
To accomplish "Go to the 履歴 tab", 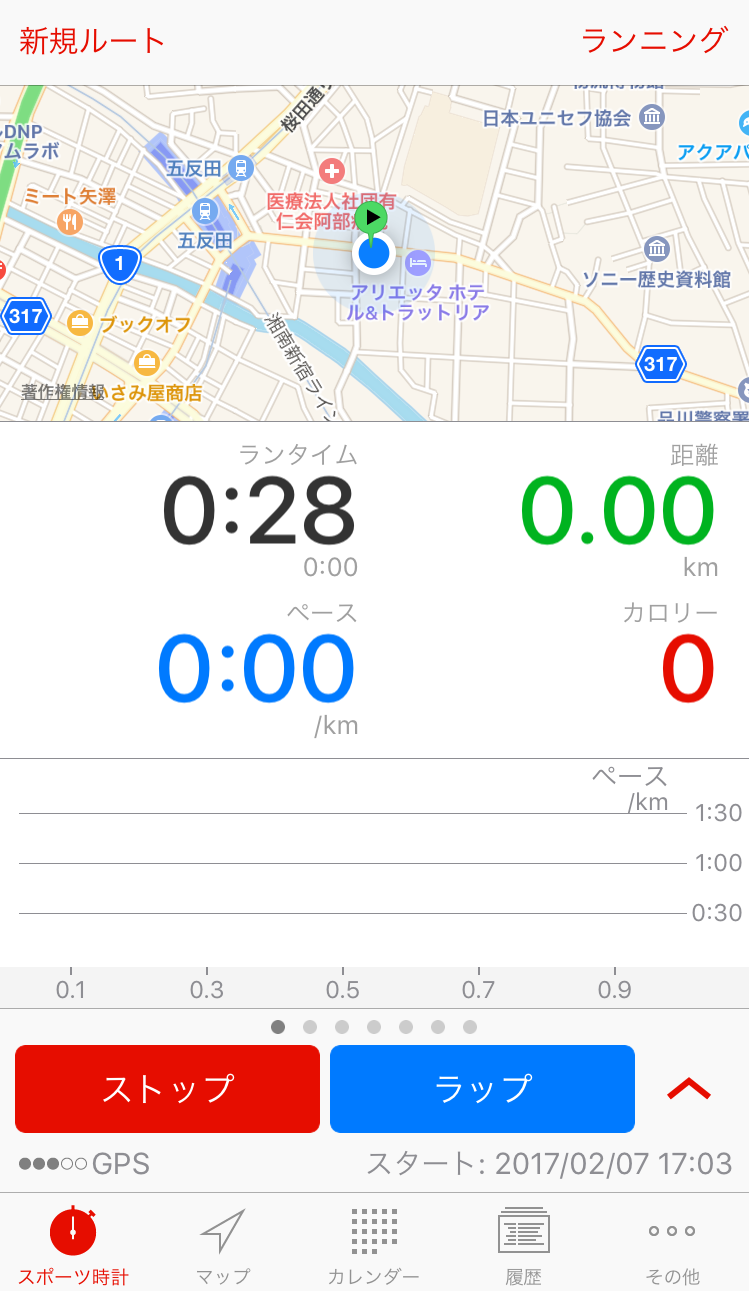I will pos(523,1246).
